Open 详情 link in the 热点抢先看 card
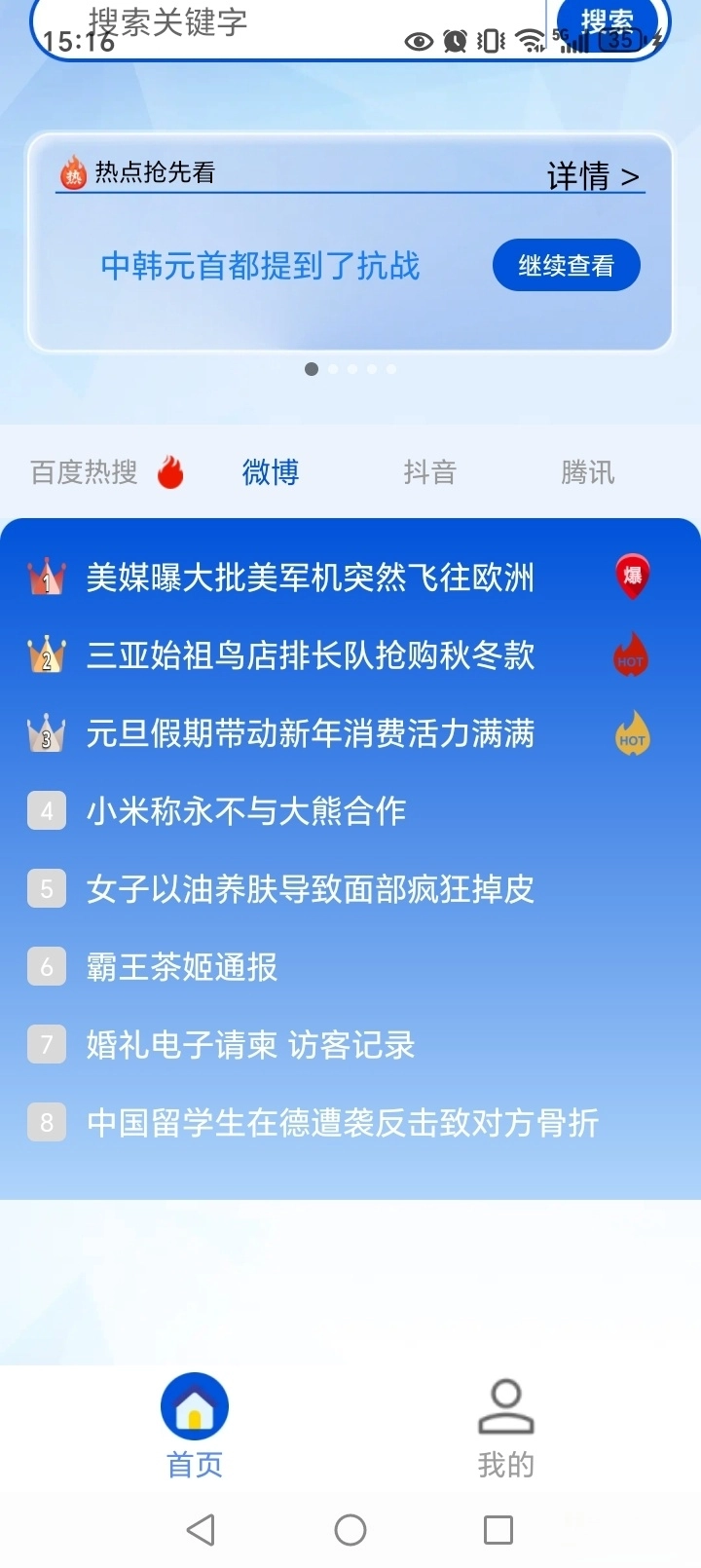The image size is (701, 1568). [592, 176]
